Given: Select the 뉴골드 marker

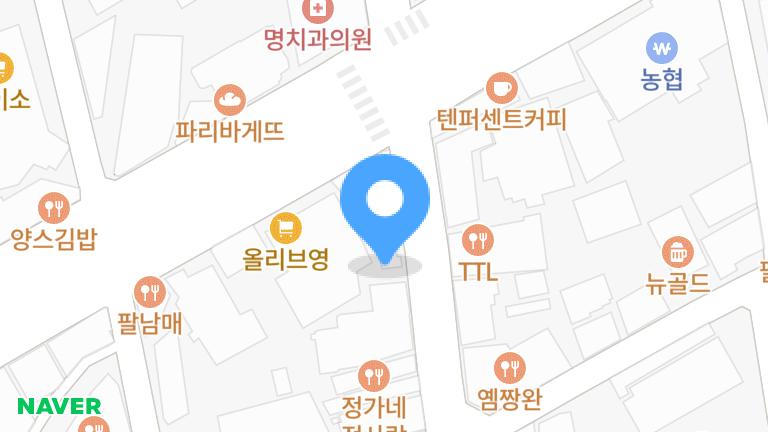Looking at the screenshot, I should coord(678,251).
